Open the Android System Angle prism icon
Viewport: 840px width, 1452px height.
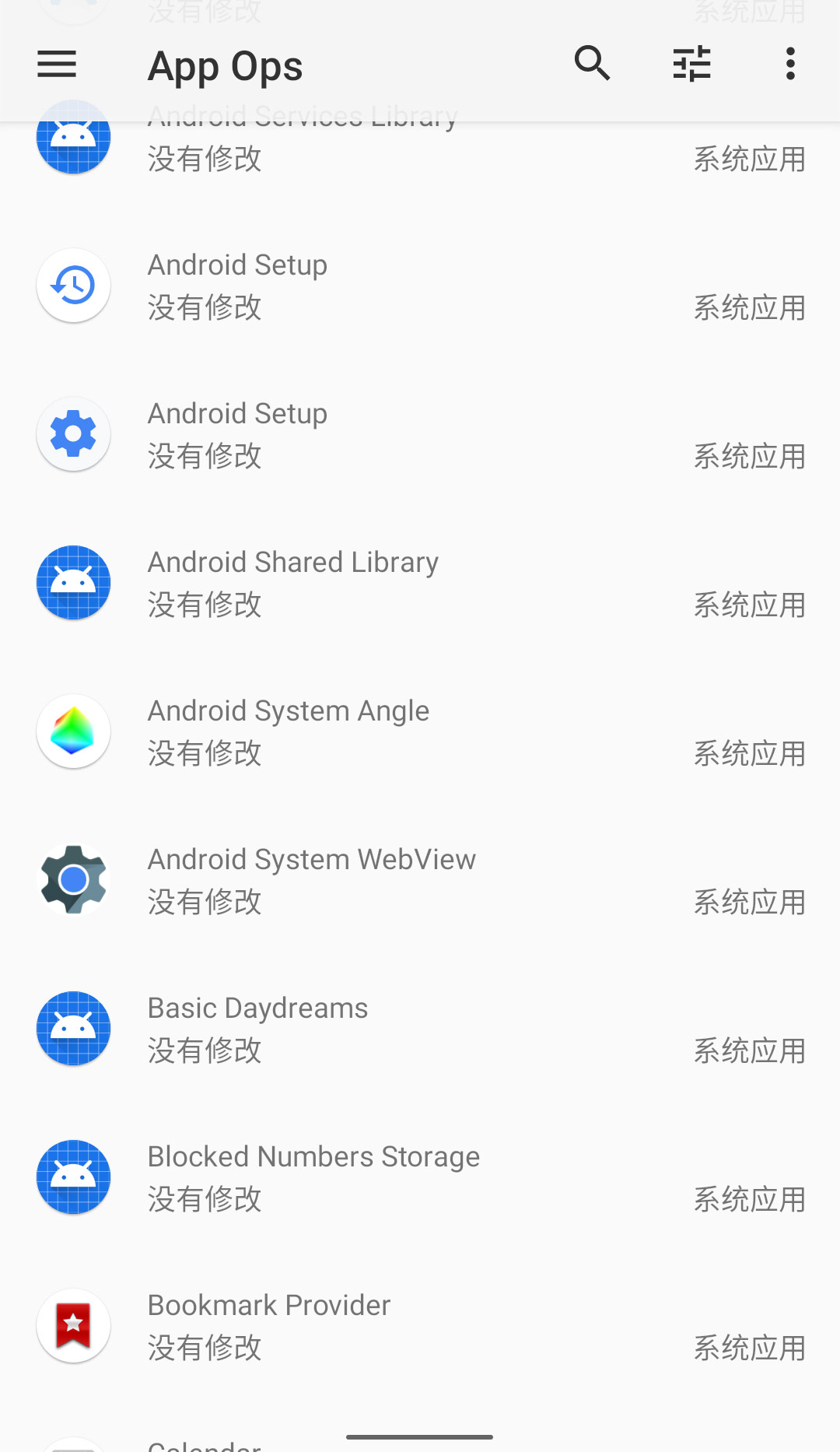coord(73,731)
